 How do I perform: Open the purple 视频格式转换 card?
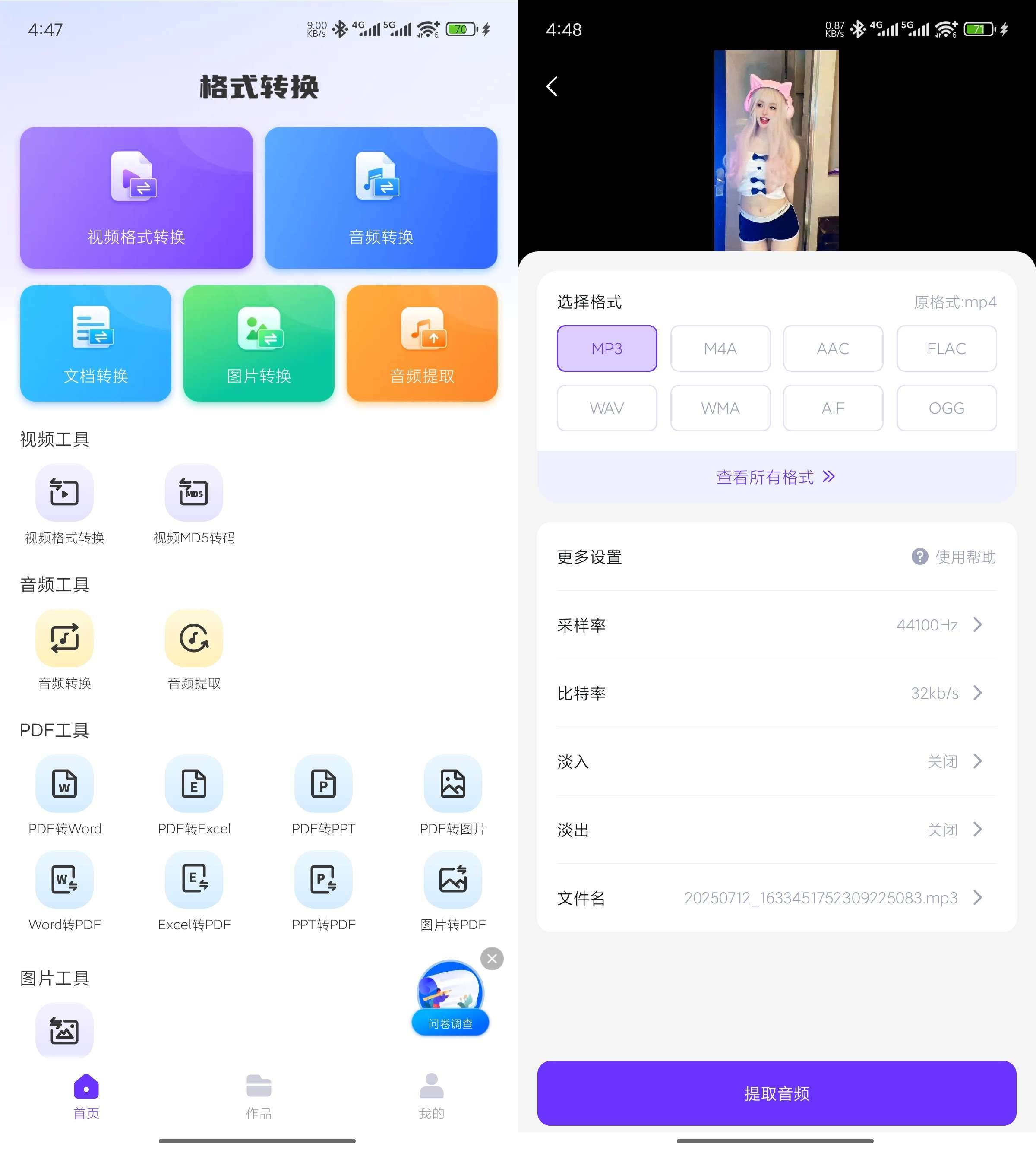(136, 198)
